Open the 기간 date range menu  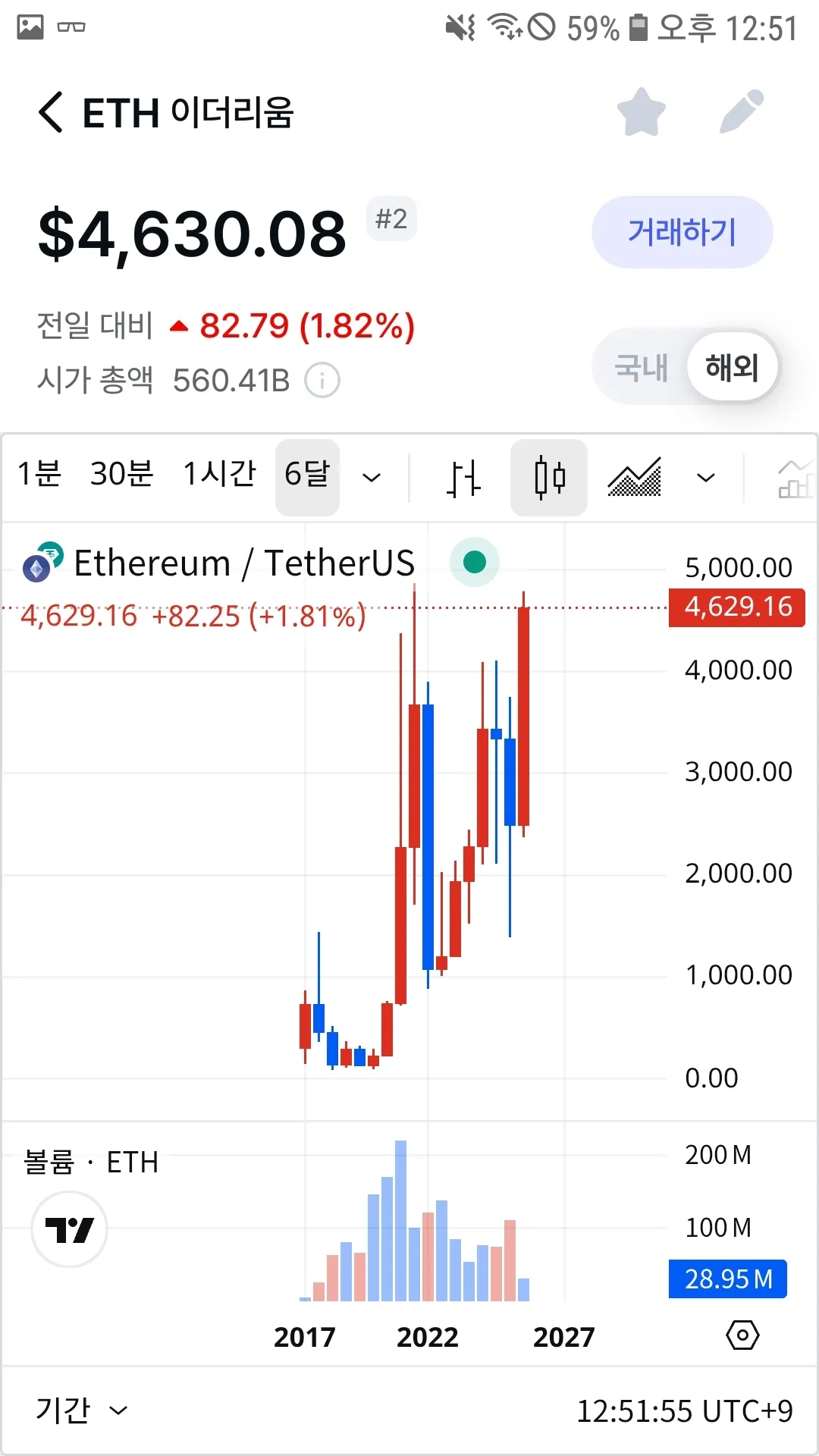[80, 1410]
